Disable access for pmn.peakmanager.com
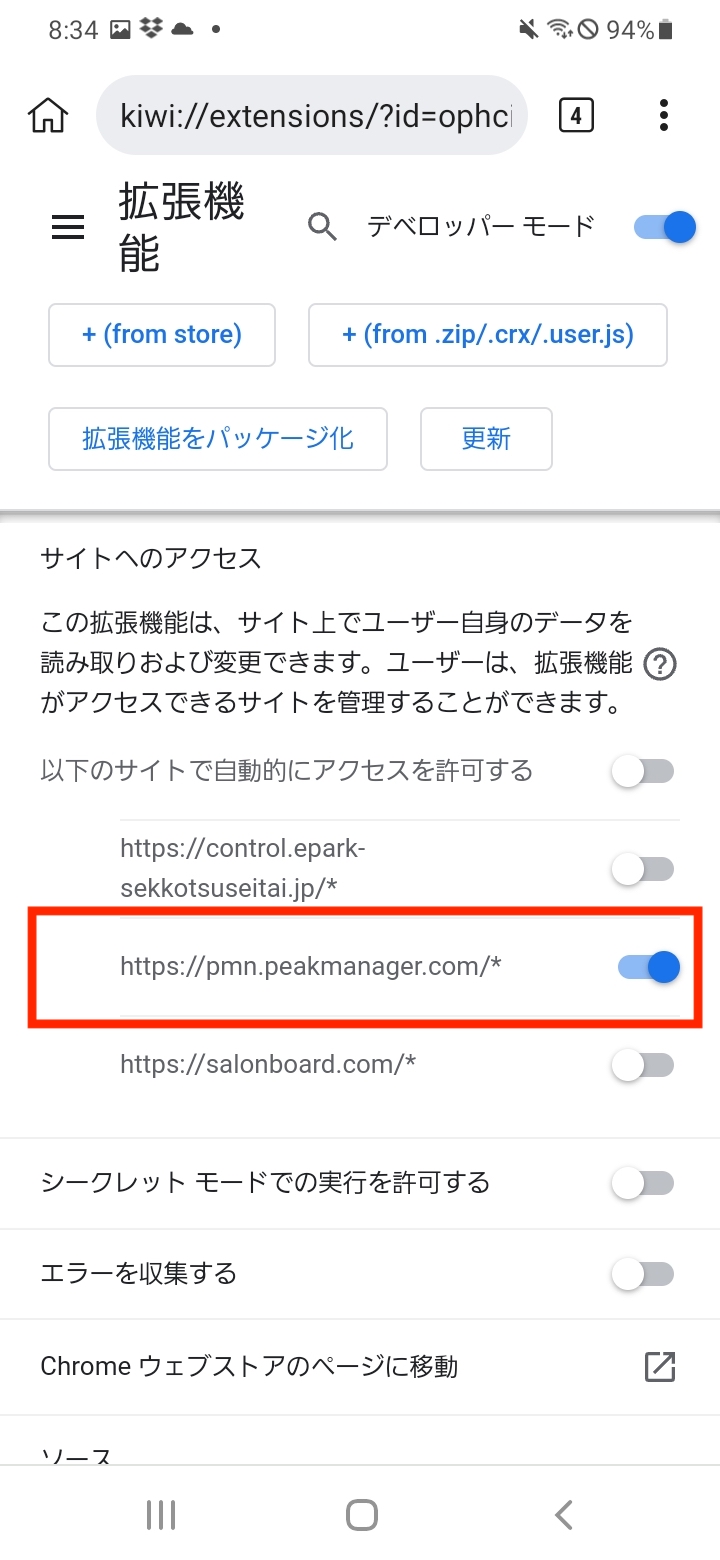The image size is (720, 1560). click(648, 967)
